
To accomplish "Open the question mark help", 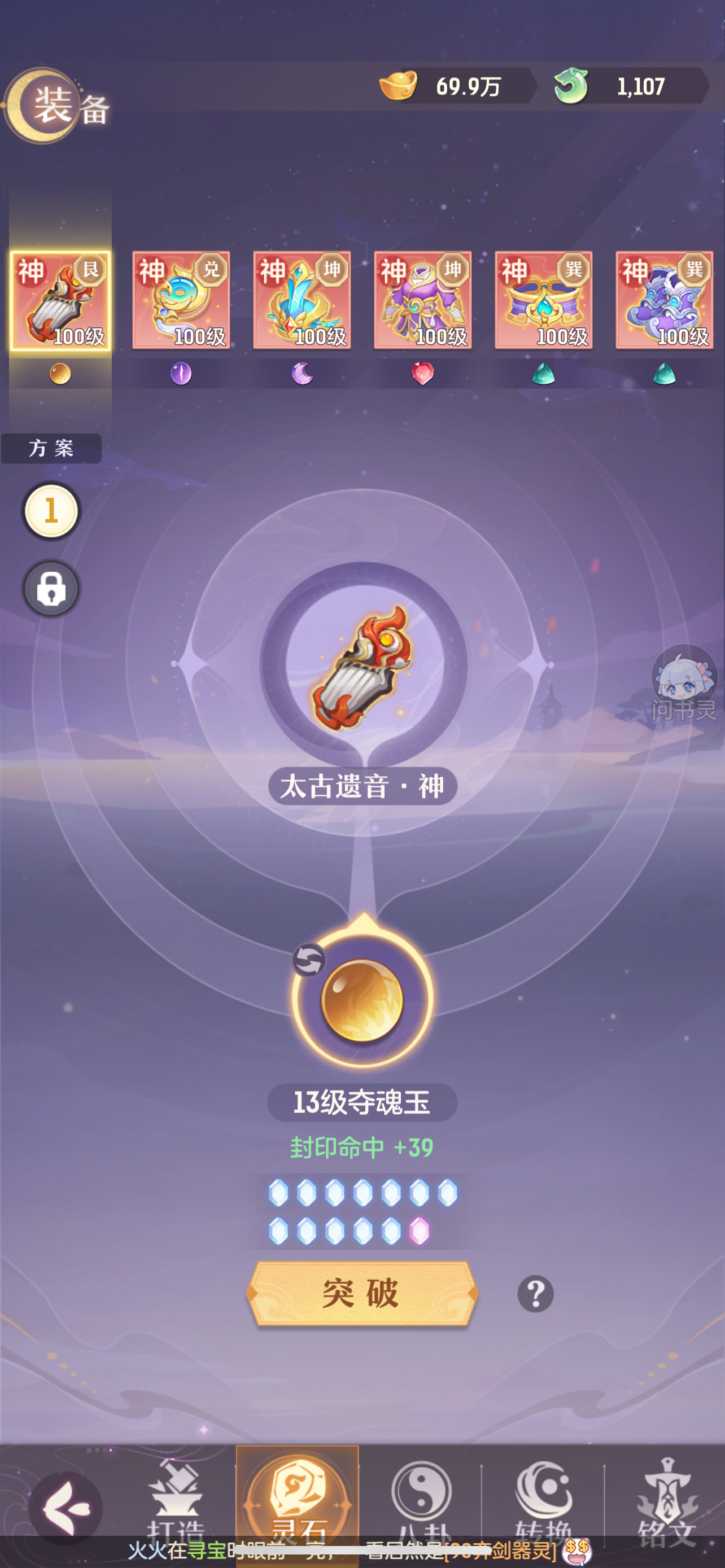I will point(536,1294).
